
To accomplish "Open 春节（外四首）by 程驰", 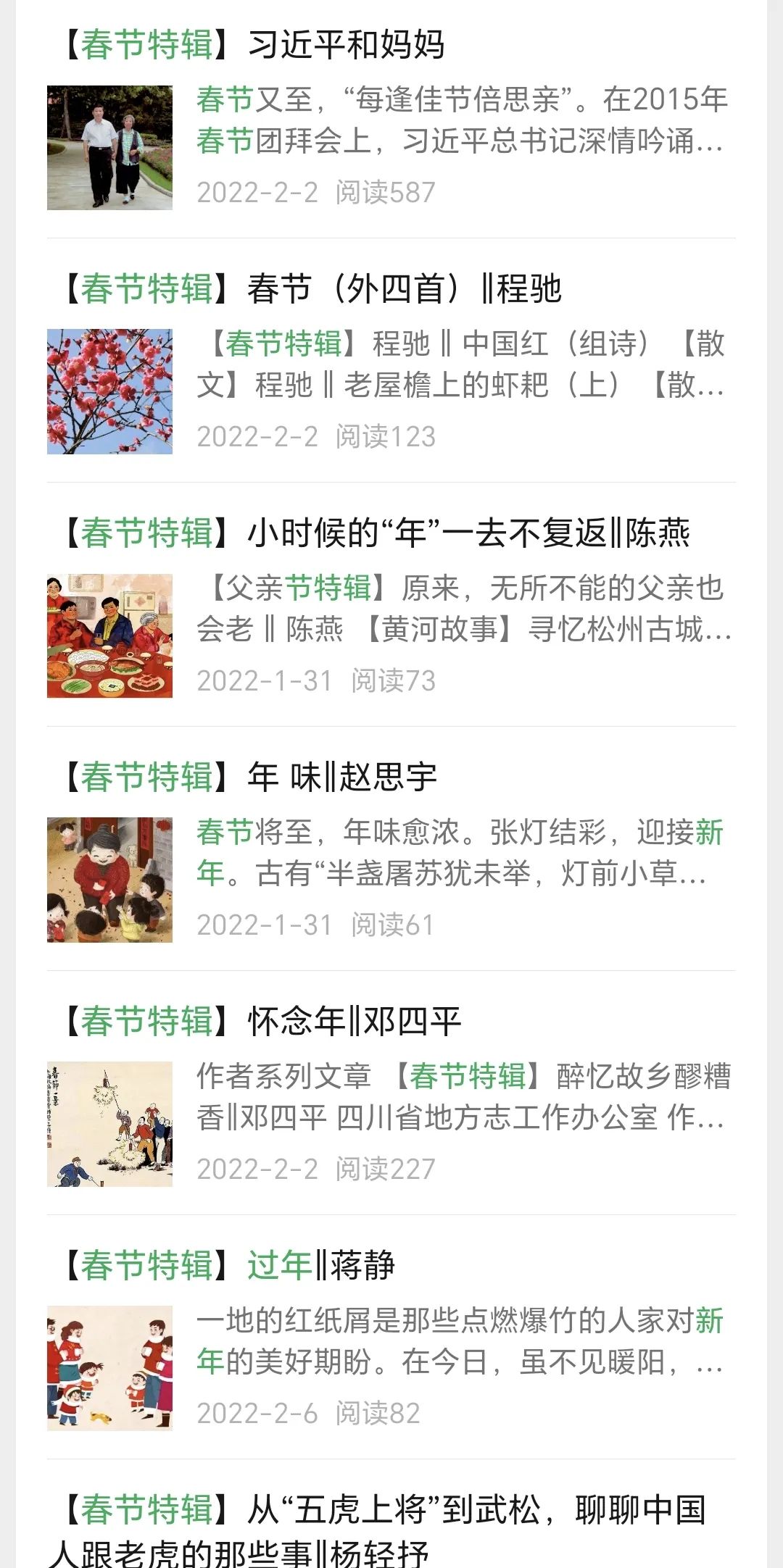I will [404, 289].
